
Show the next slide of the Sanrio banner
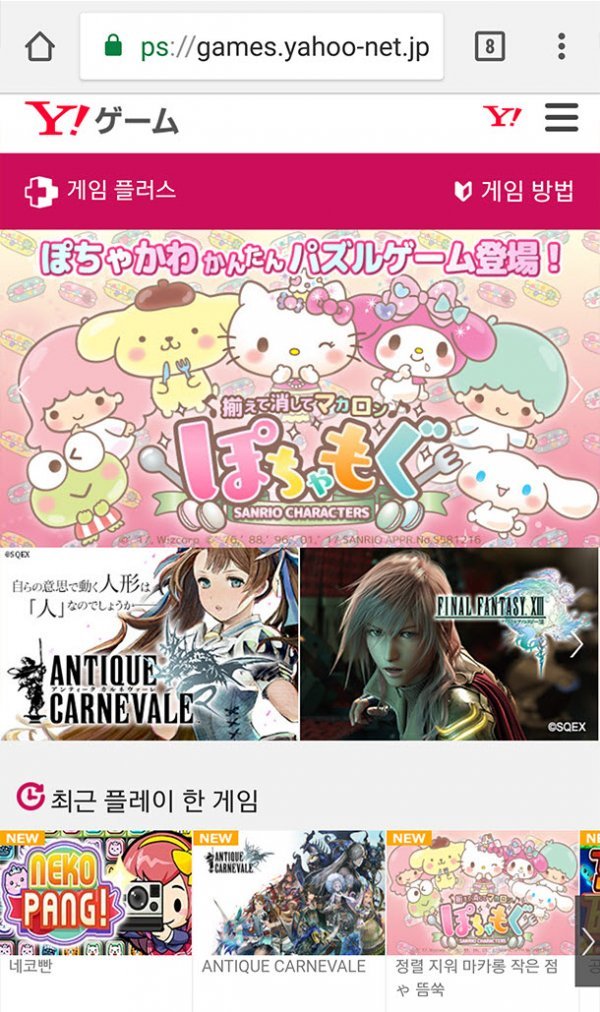[x=578, y=390]
